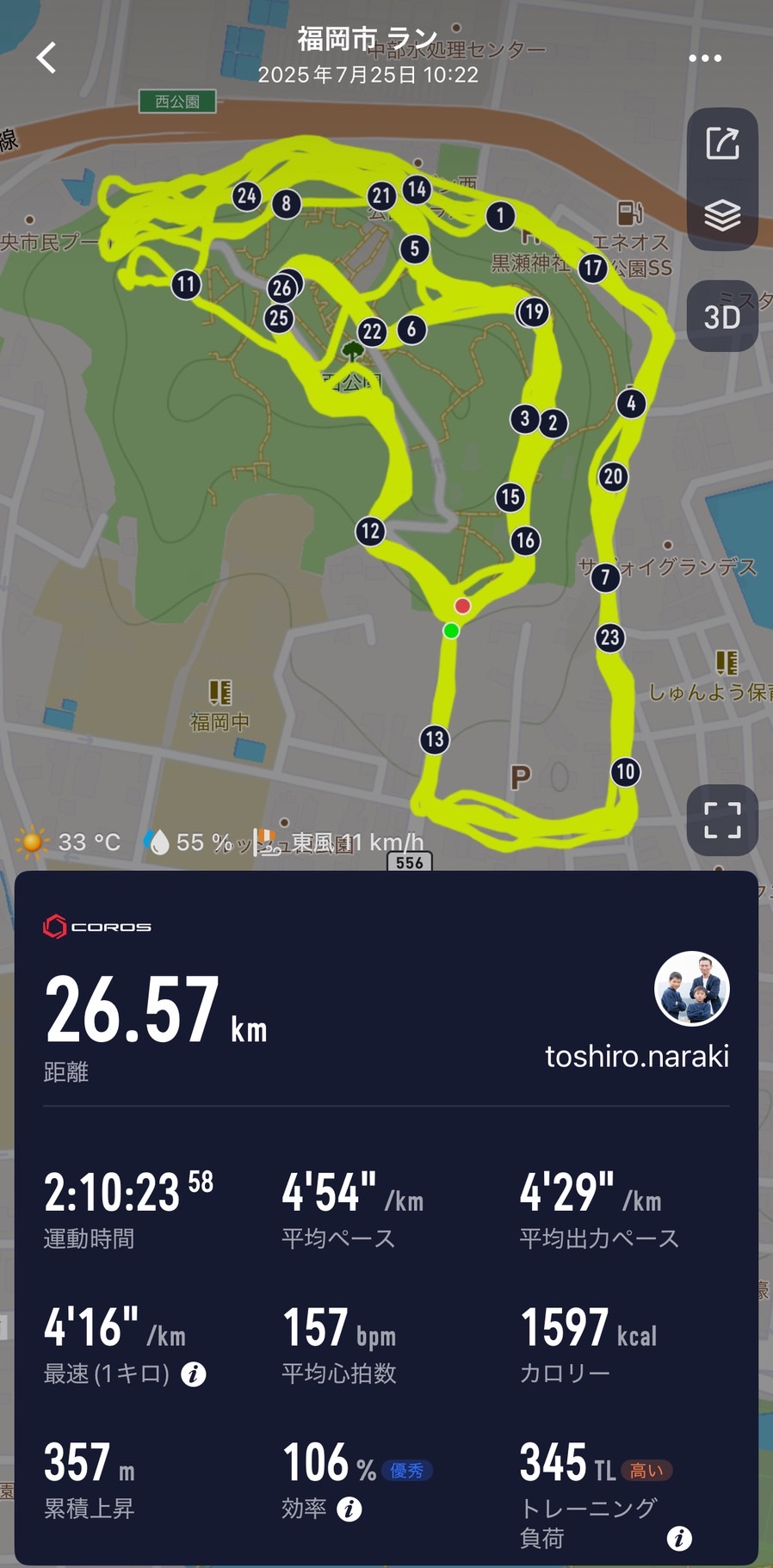773x1568 pixels.
Task: Open the map layers selector
Action: pos(721,215)
